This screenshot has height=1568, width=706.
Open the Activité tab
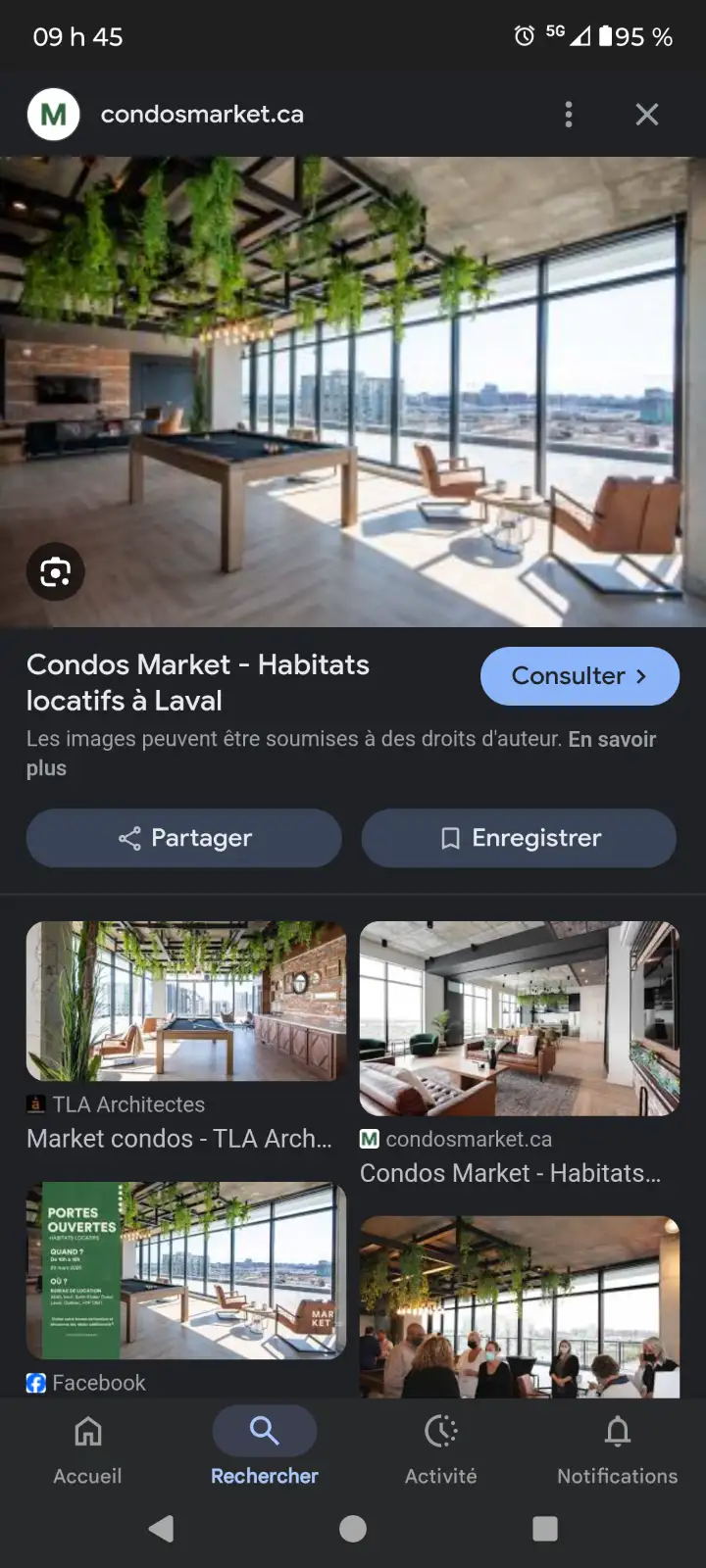coord(441,1450)
